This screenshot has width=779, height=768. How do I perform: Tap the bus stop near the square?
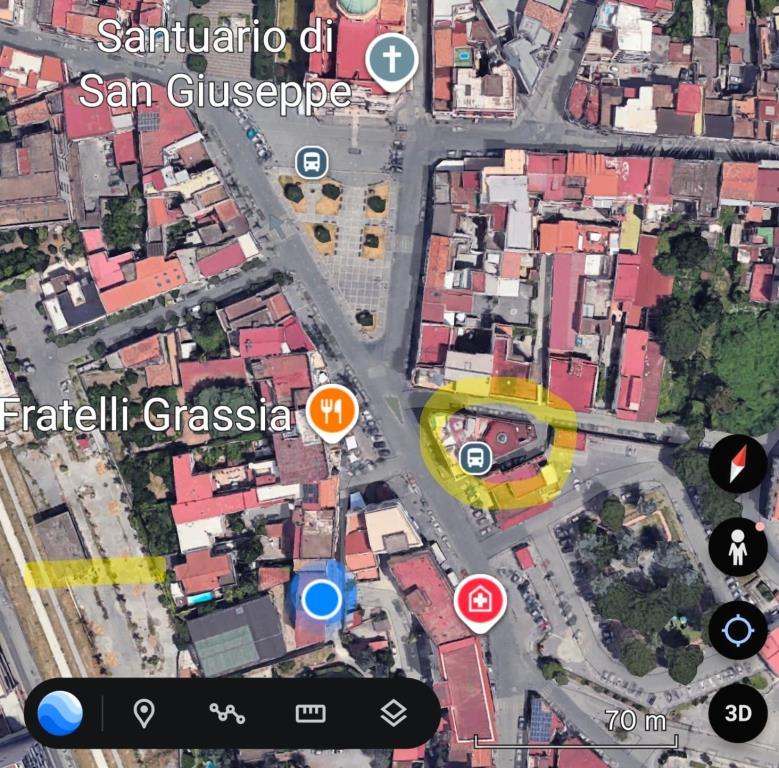pyautogui.click(x=311, y=161)
